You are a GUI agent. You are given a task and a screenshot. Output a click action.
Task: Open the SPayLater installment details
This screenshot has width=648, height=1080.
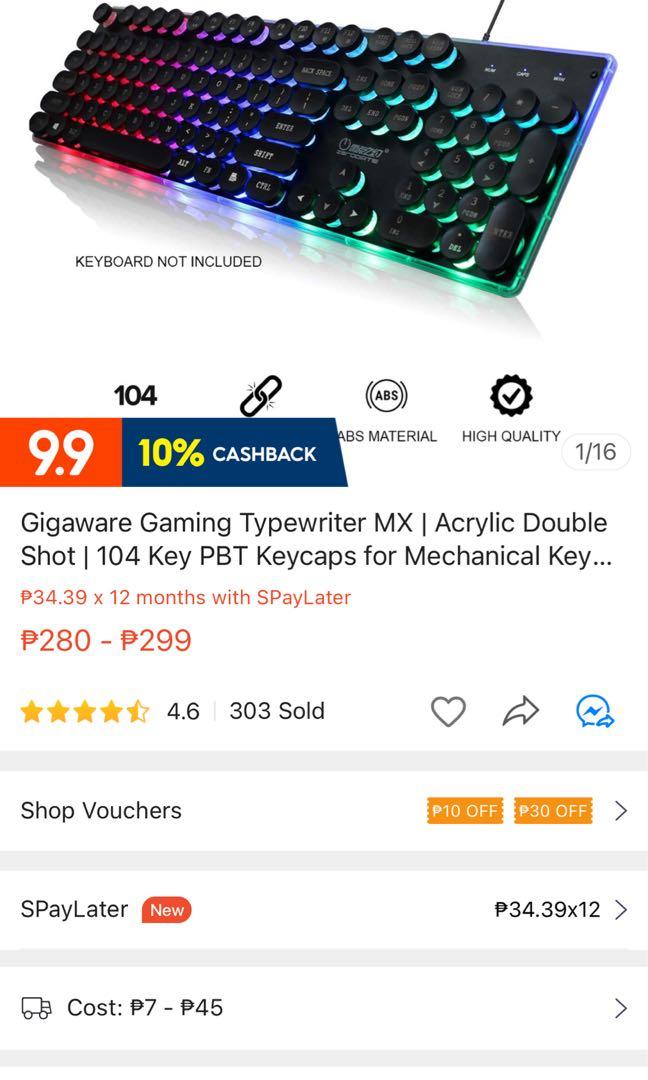click(x=324, y=909)
